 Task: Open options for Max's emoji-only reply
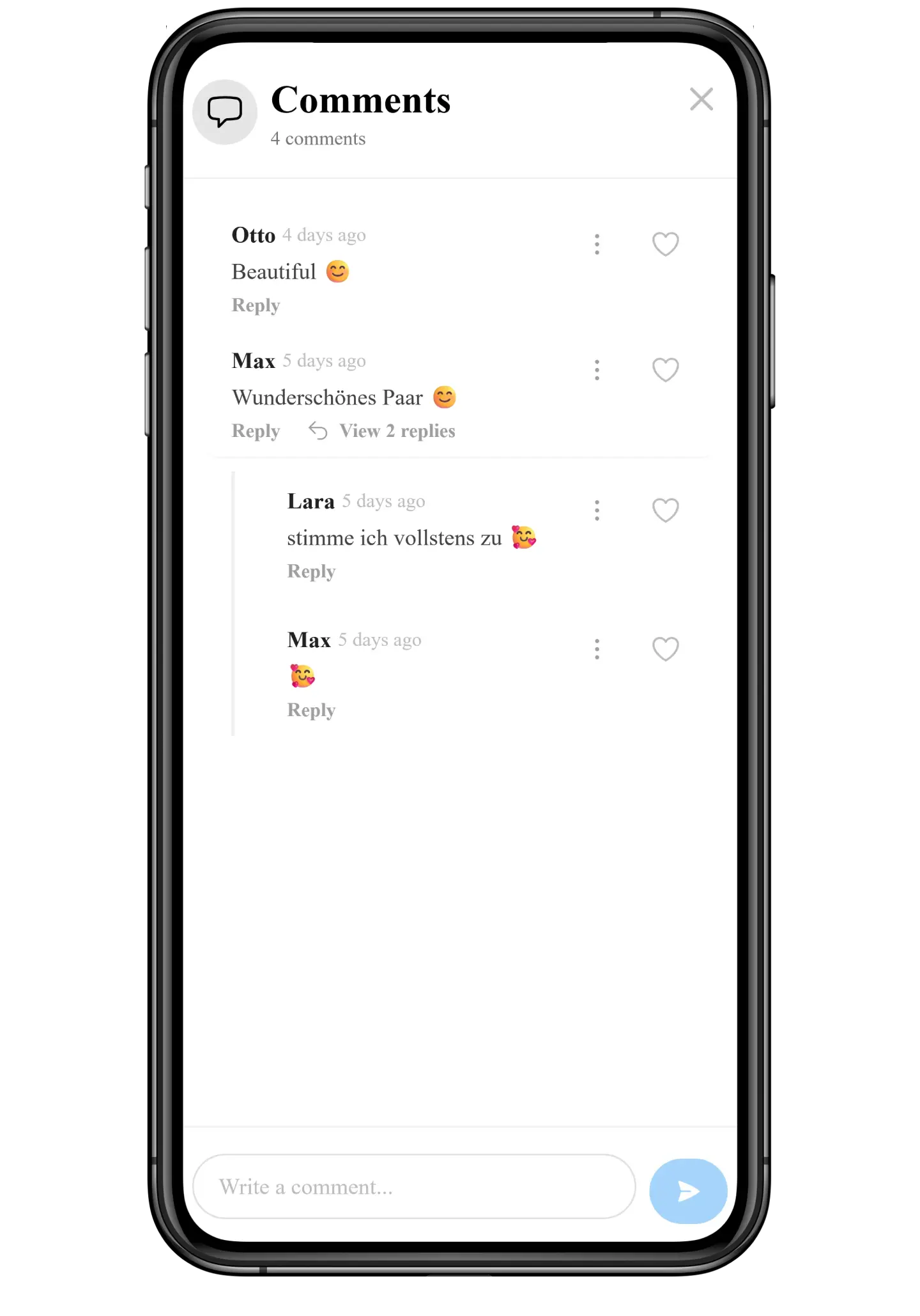pyautogui.click(x=597, y=649)
